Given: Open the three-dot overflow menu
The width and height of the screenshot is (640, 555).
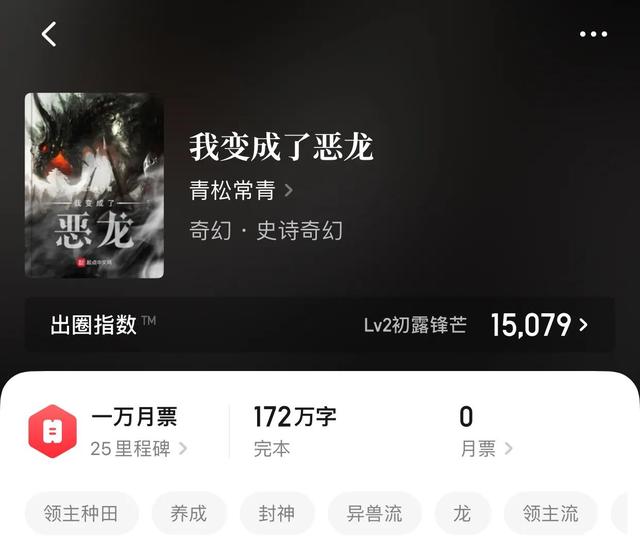Looking at the screenshot, I should pyautogui.click(x=593, y=34).
